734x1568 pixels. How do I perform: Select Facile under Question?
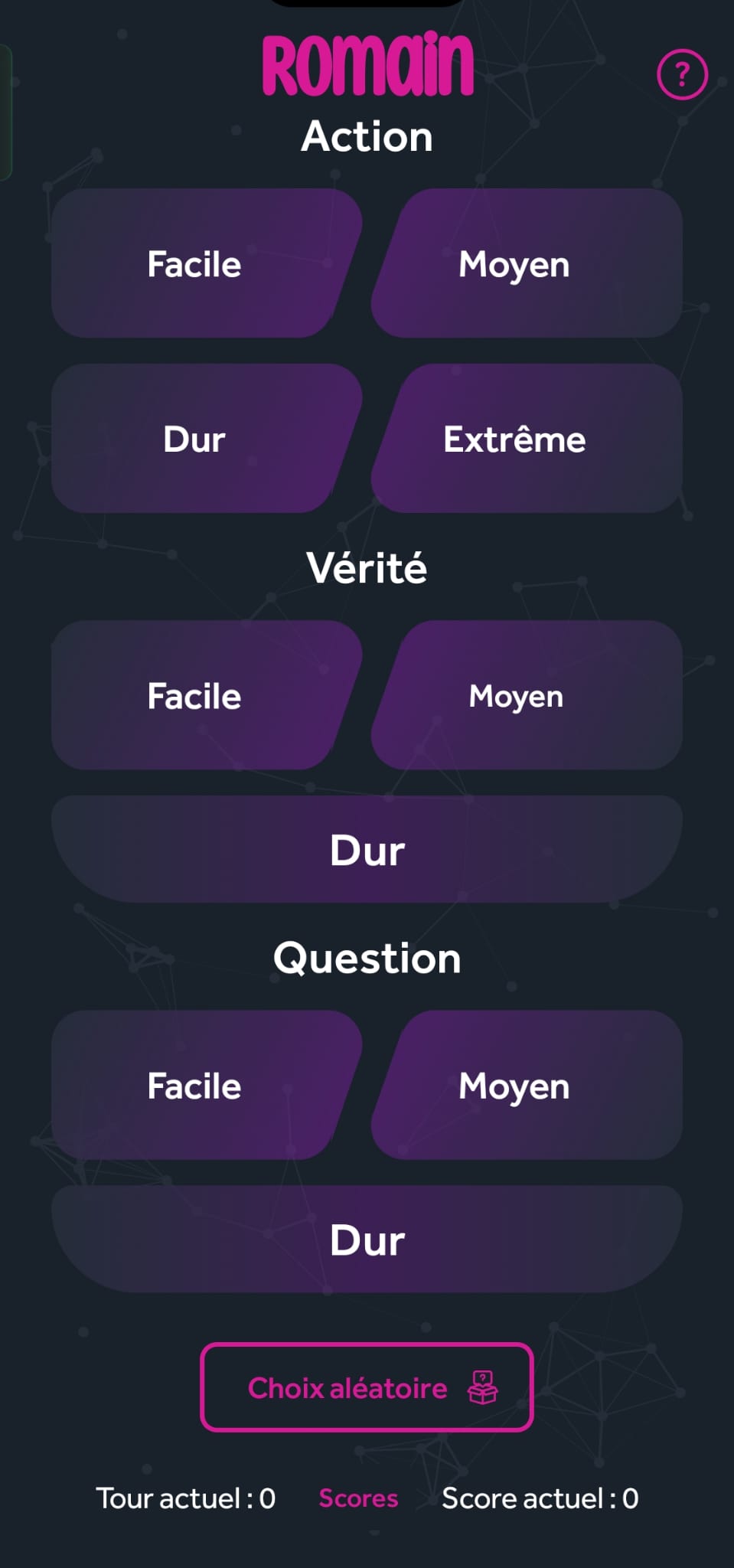(x=194, y=1086)
